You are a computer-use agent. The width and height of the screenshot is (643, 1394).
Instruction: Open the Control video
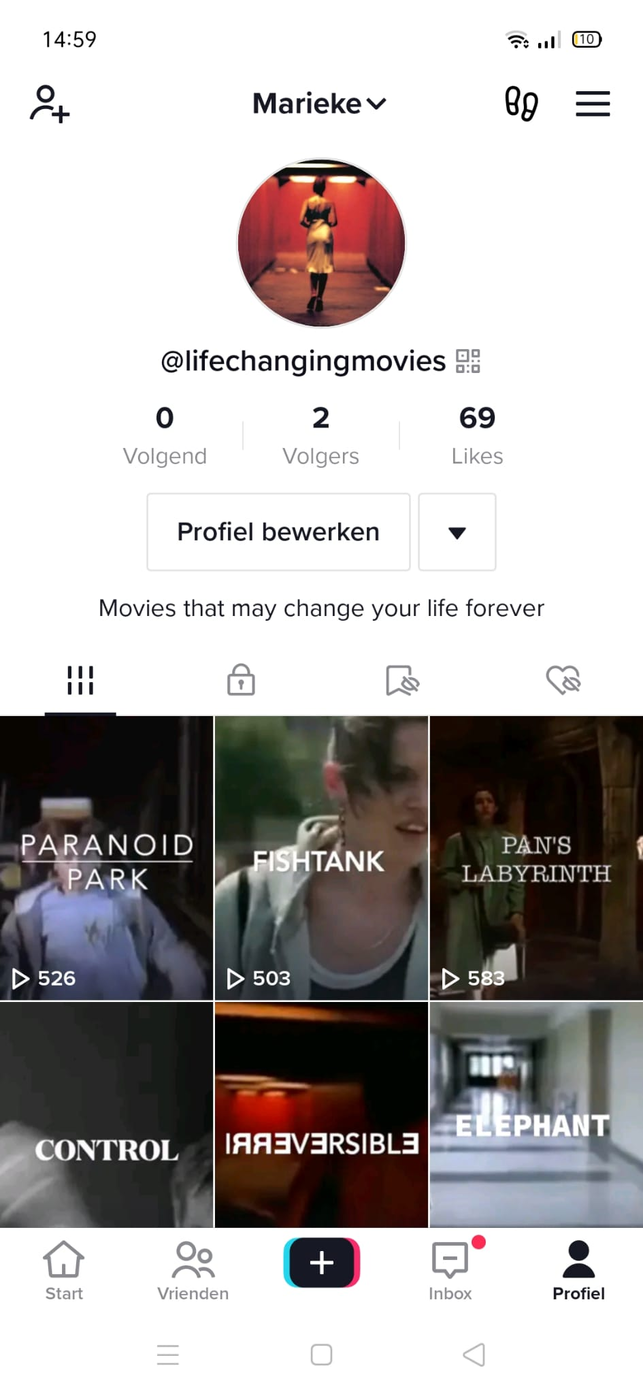pyautogui.click(x=106, y=1115)
